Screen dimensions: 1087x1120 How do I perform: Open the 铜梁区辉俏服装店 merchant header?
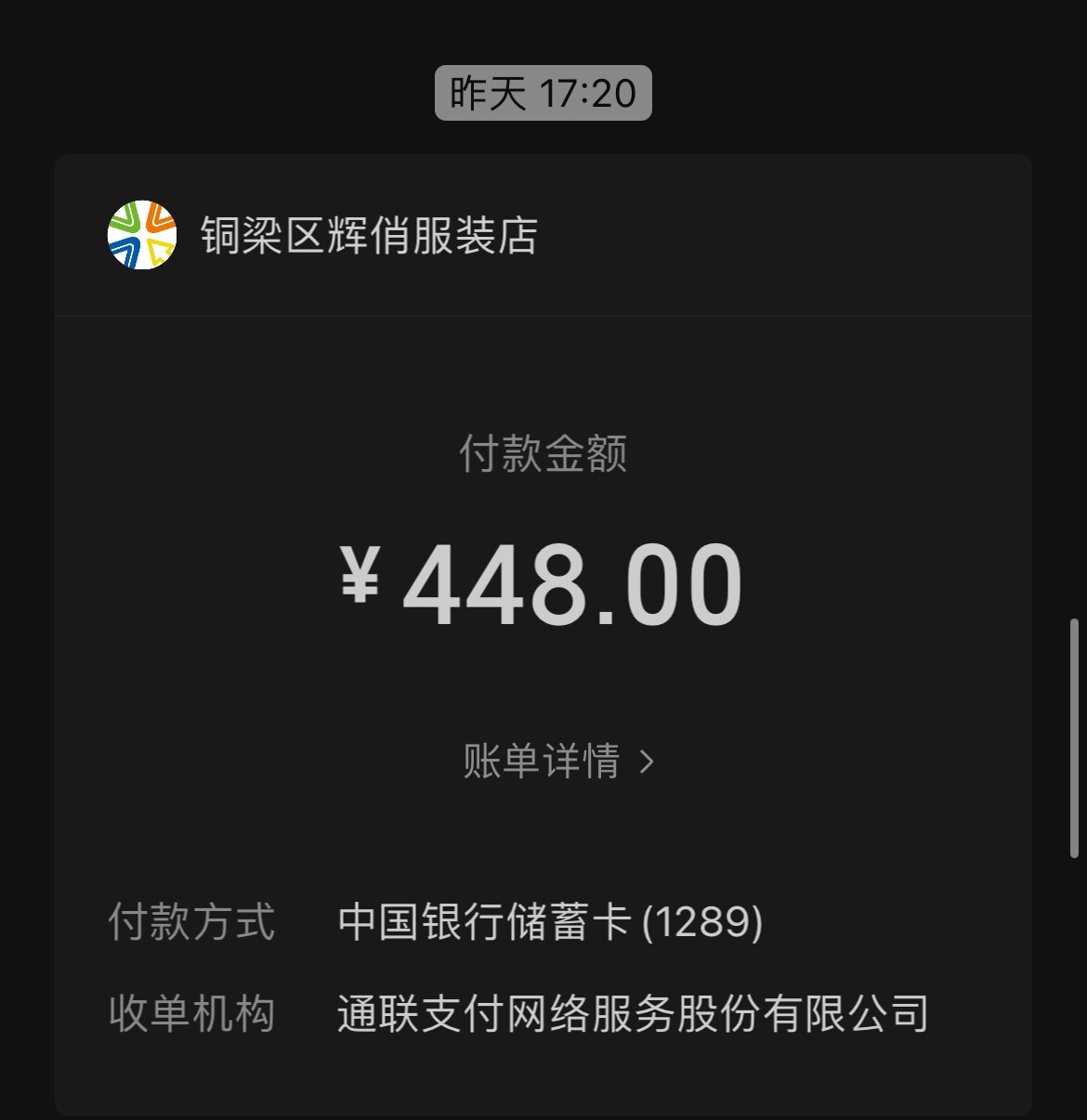369,236
